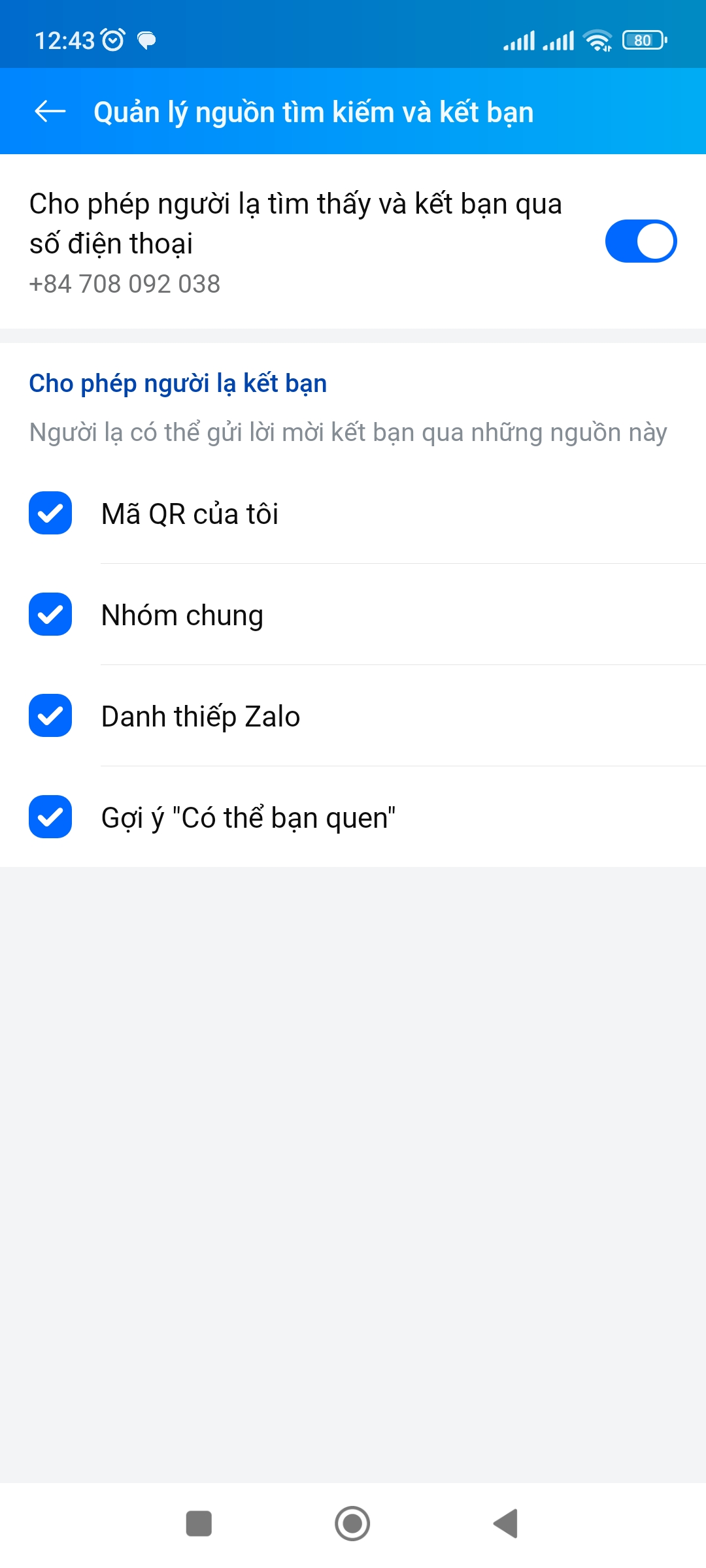Viewport: 706px width, 1568px height.
Task: Uncheck the Mã QR của tôi checkbox
Action: (50, 513)
